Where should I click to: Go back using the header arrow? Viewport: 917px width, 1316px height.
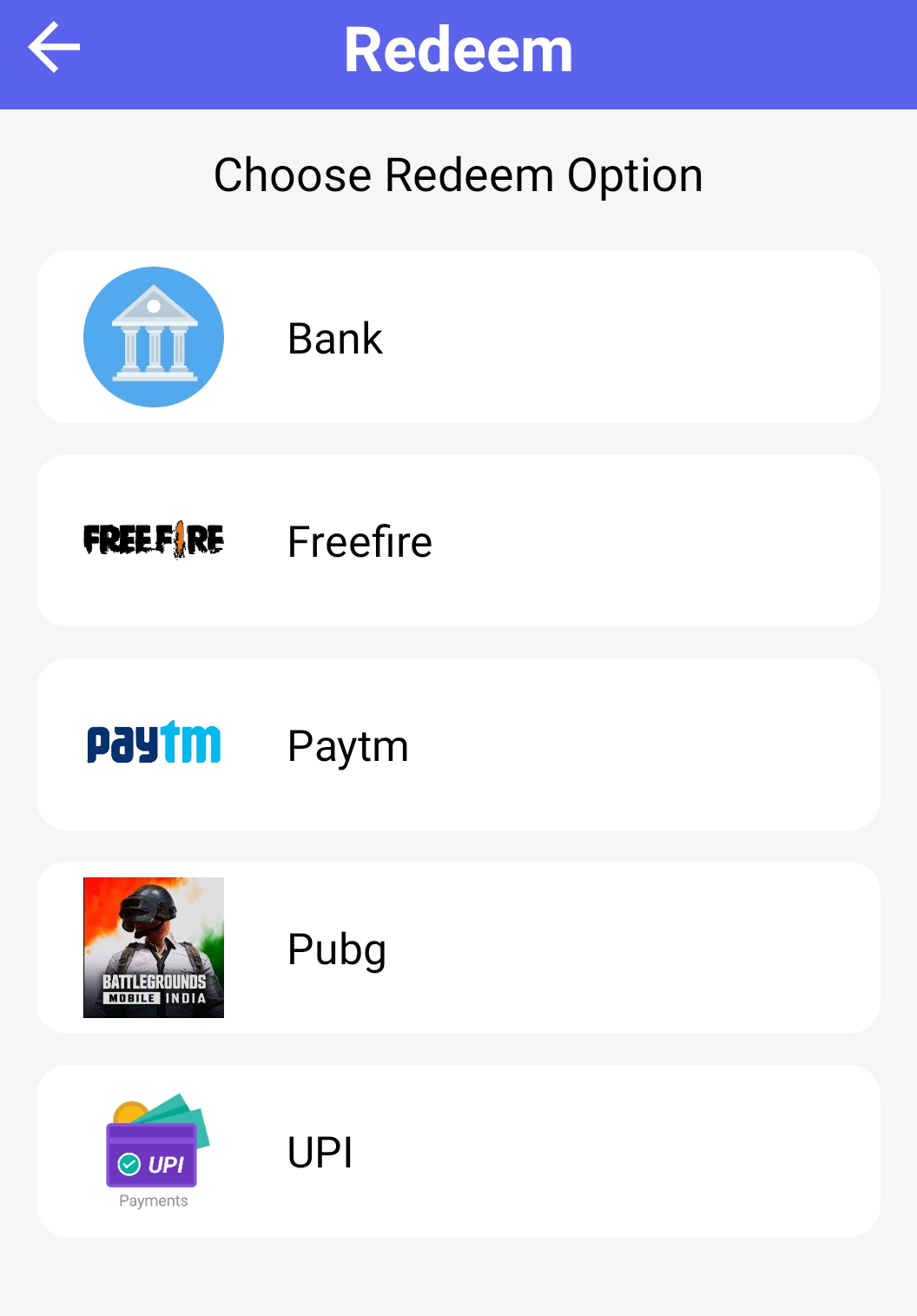point(54,49)
